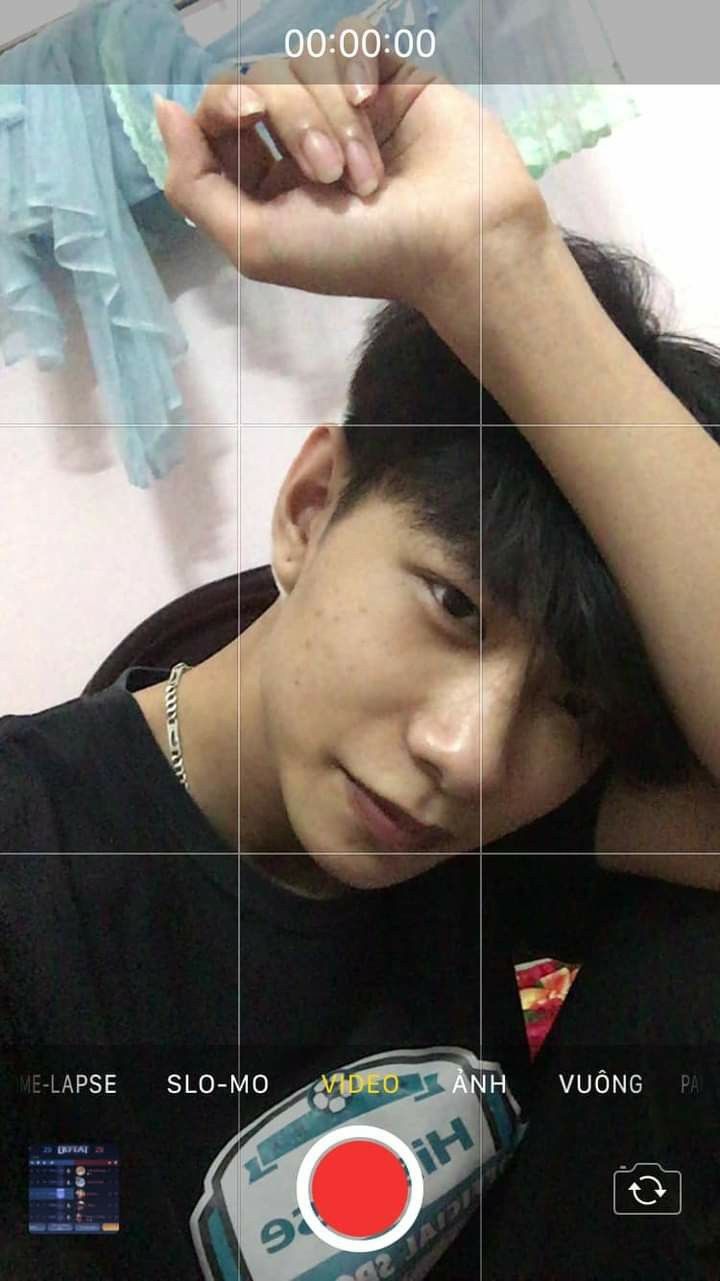Switch to ẢNH photo mode
720x1281 pixels.
pos(479,1084)
